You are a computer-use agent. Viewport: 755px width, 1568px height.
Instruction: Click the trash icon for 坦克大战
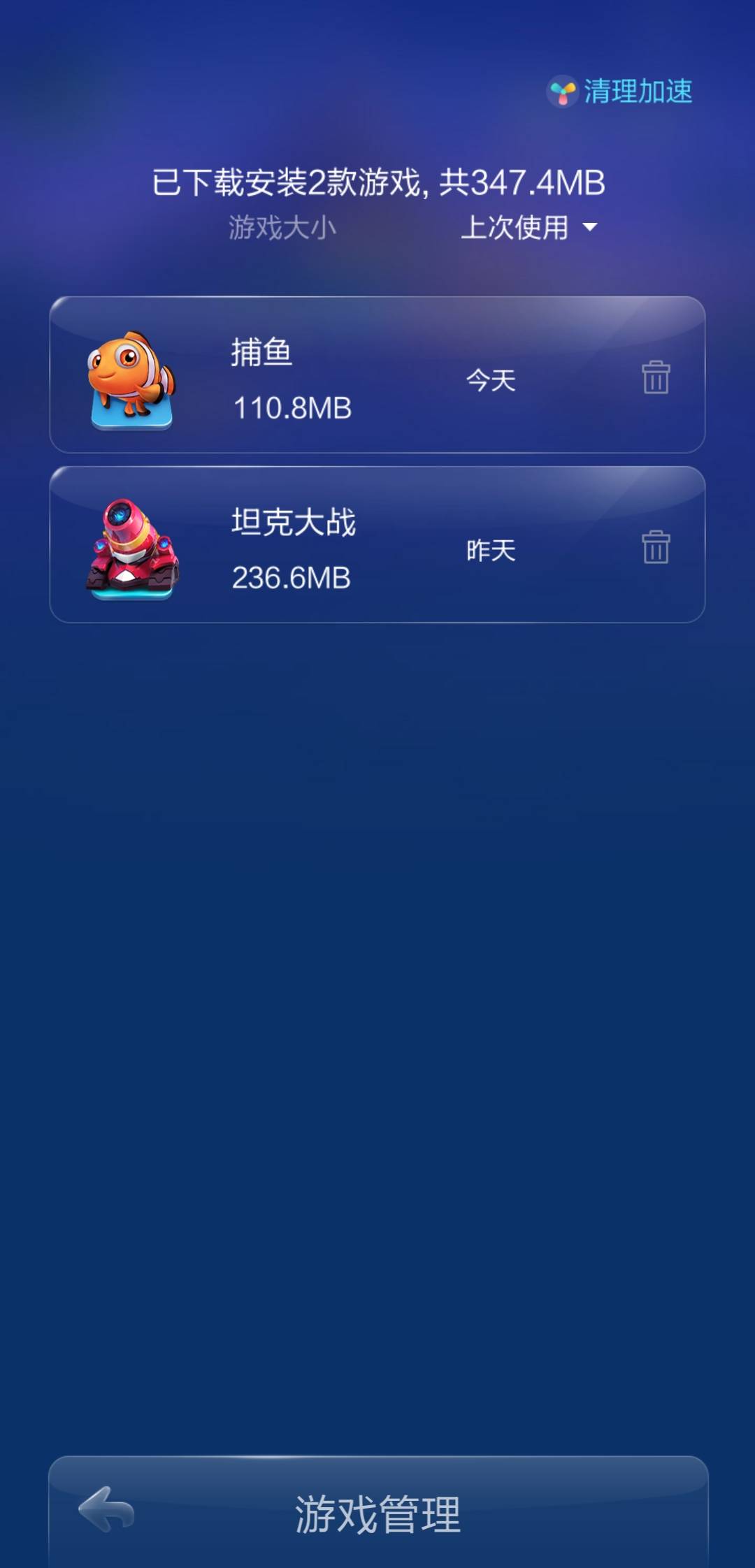pyautogui.click(x=656, y=550)
